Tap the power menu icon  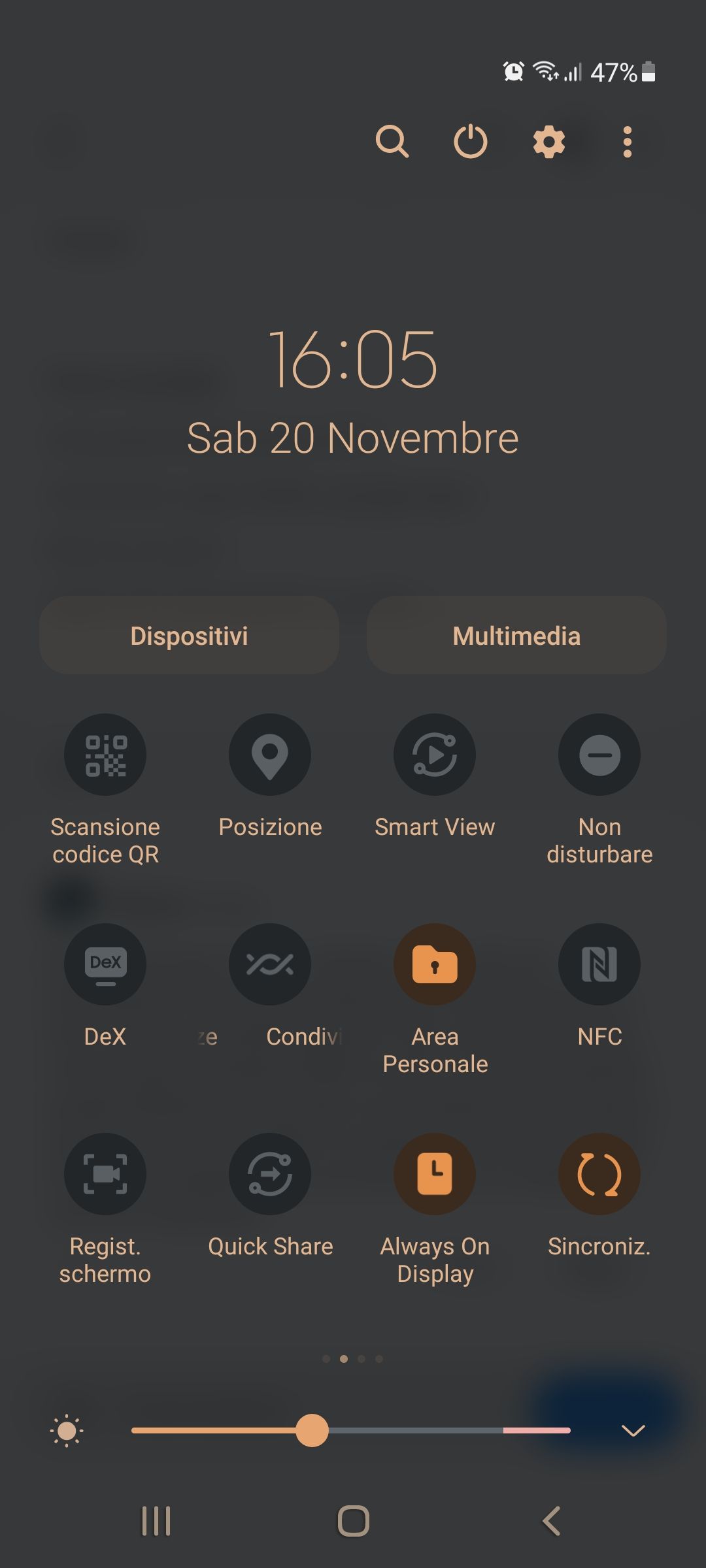pyautogui.click(x=471, y=142)
